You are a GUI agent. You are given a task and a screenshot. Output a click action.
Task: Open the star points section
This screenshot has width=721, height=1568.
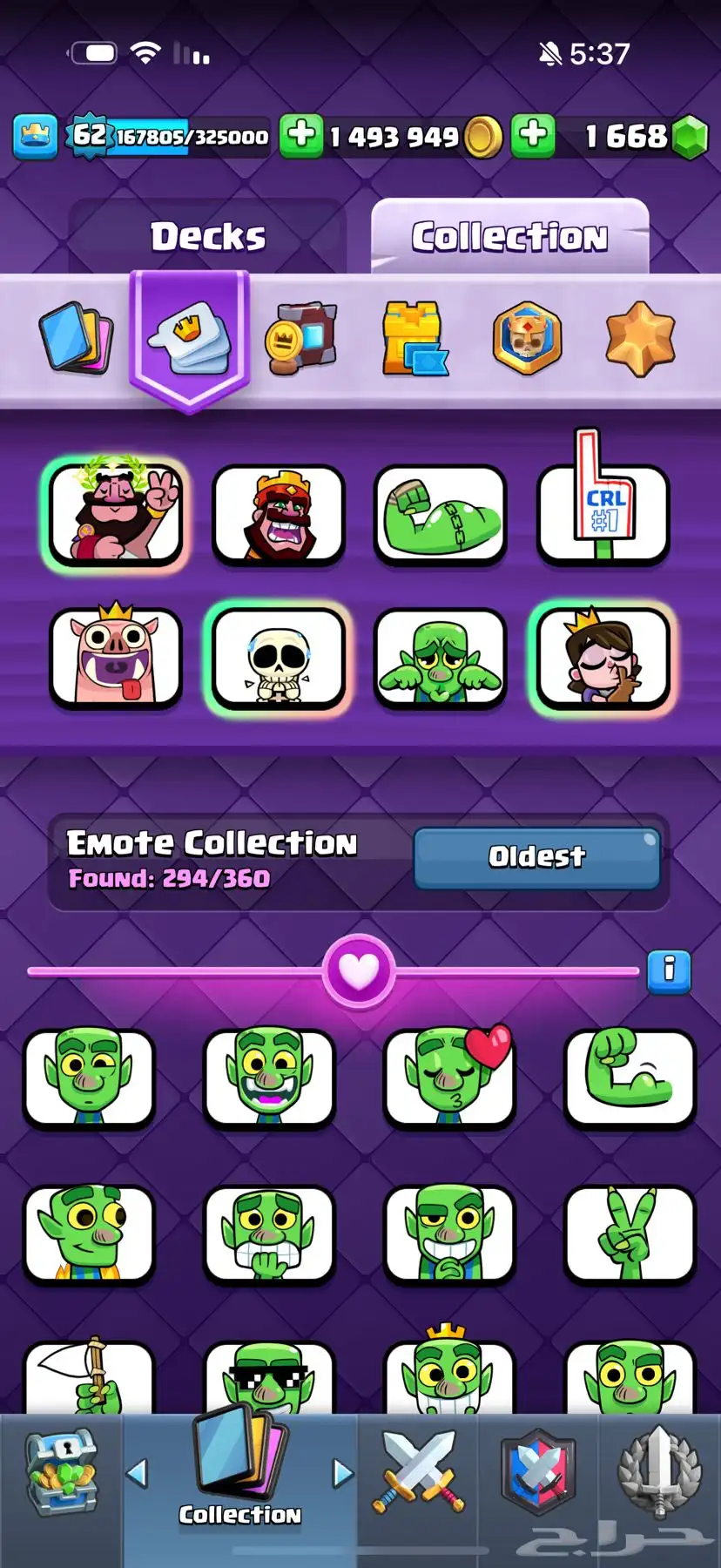(640, 338)
